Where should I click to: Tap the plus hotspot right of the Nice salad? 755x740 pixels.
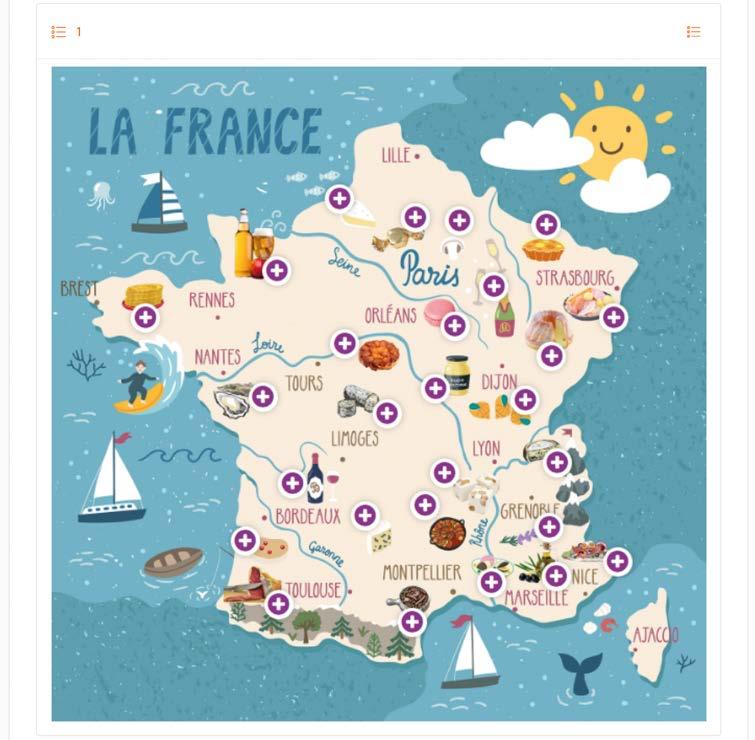click(617, 561)
